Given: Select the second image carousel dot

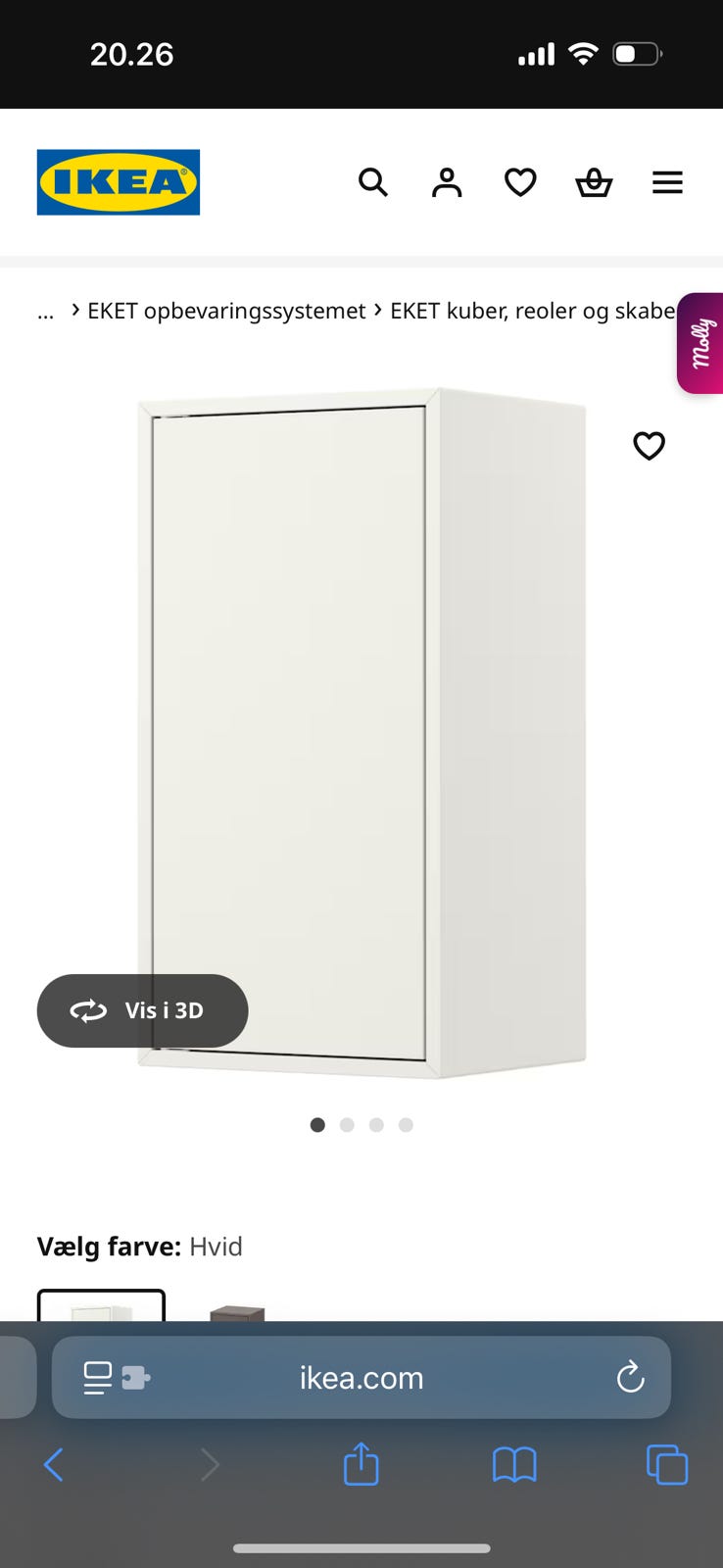Looking at the screenshot, I should click(347, 1125).
